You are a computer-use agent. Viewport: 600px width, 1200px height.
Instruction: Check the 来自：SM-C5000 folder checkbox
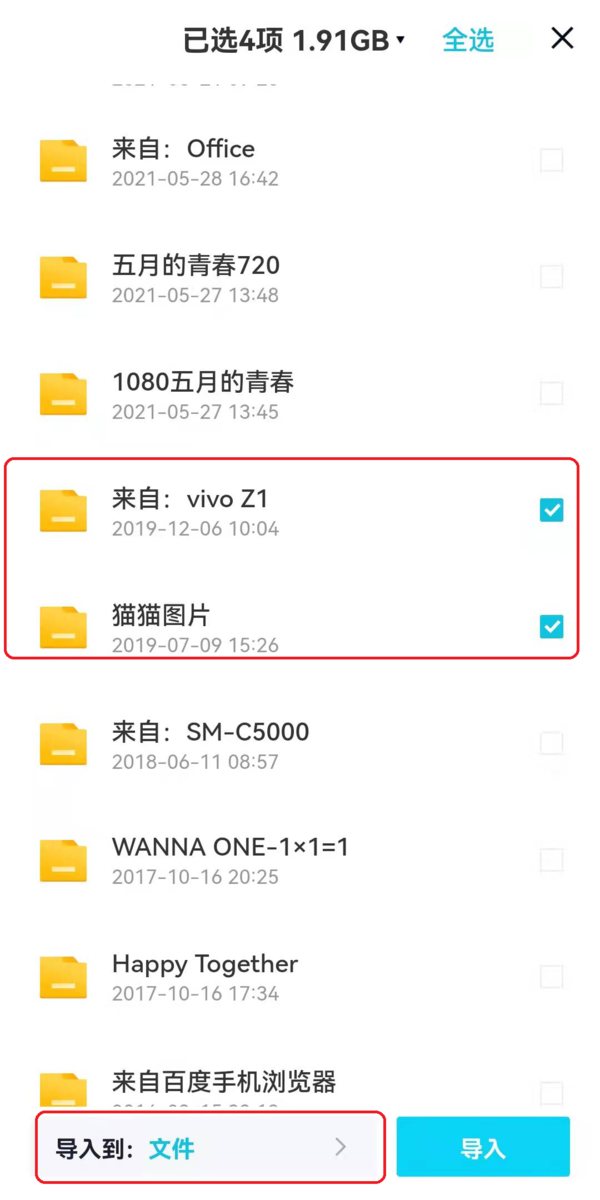tap(551, 743)
